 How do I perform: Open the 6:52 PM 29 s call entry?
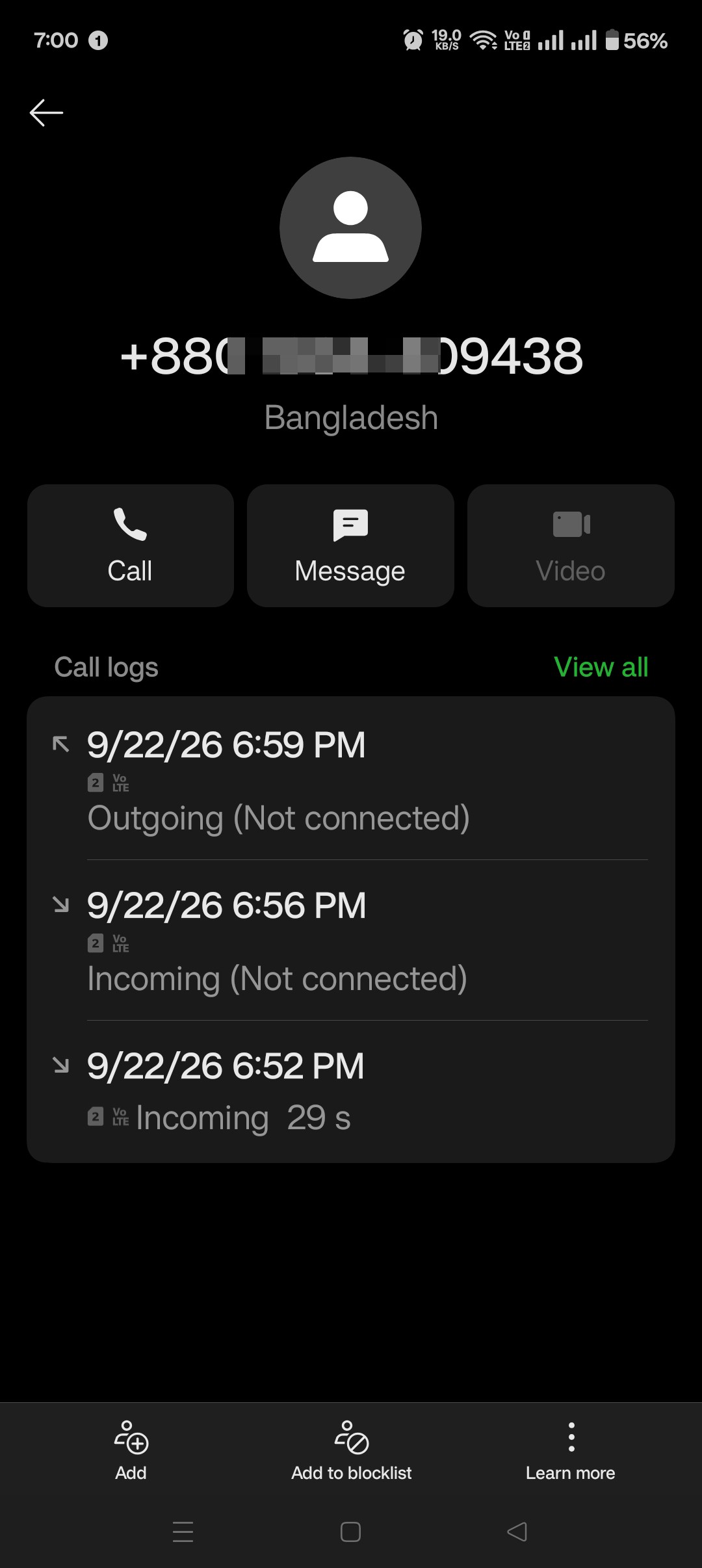[x=351, y=1091]
